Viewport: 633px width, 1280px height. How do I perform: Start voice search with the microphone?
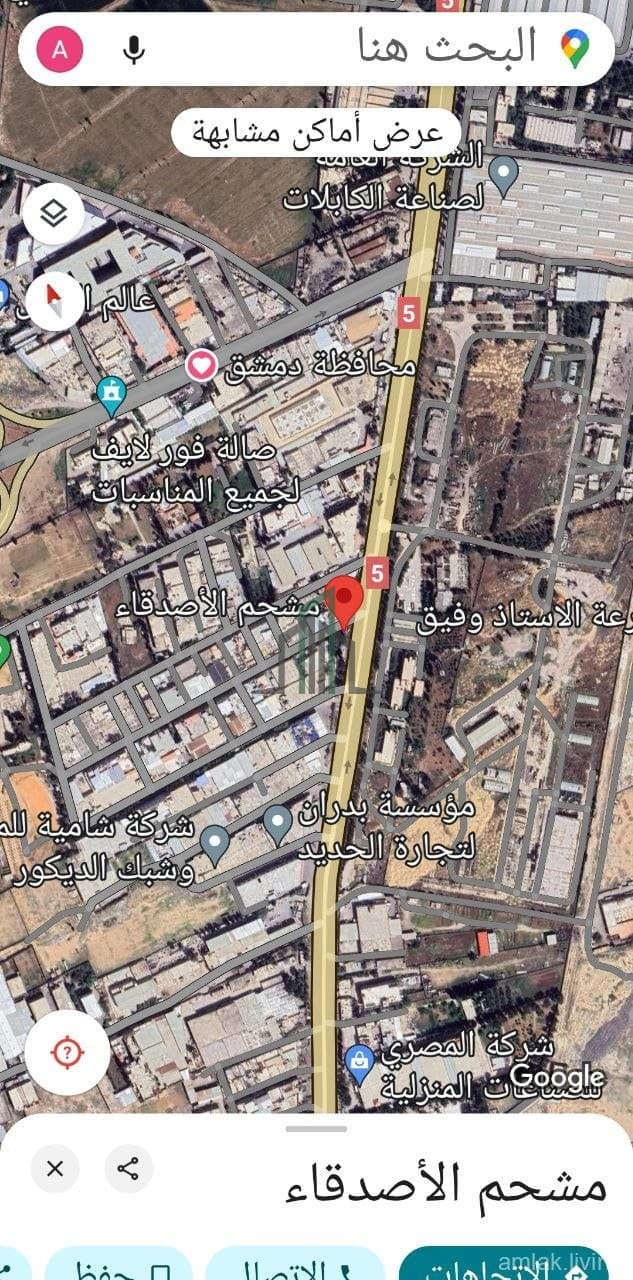tap(134, 49)
